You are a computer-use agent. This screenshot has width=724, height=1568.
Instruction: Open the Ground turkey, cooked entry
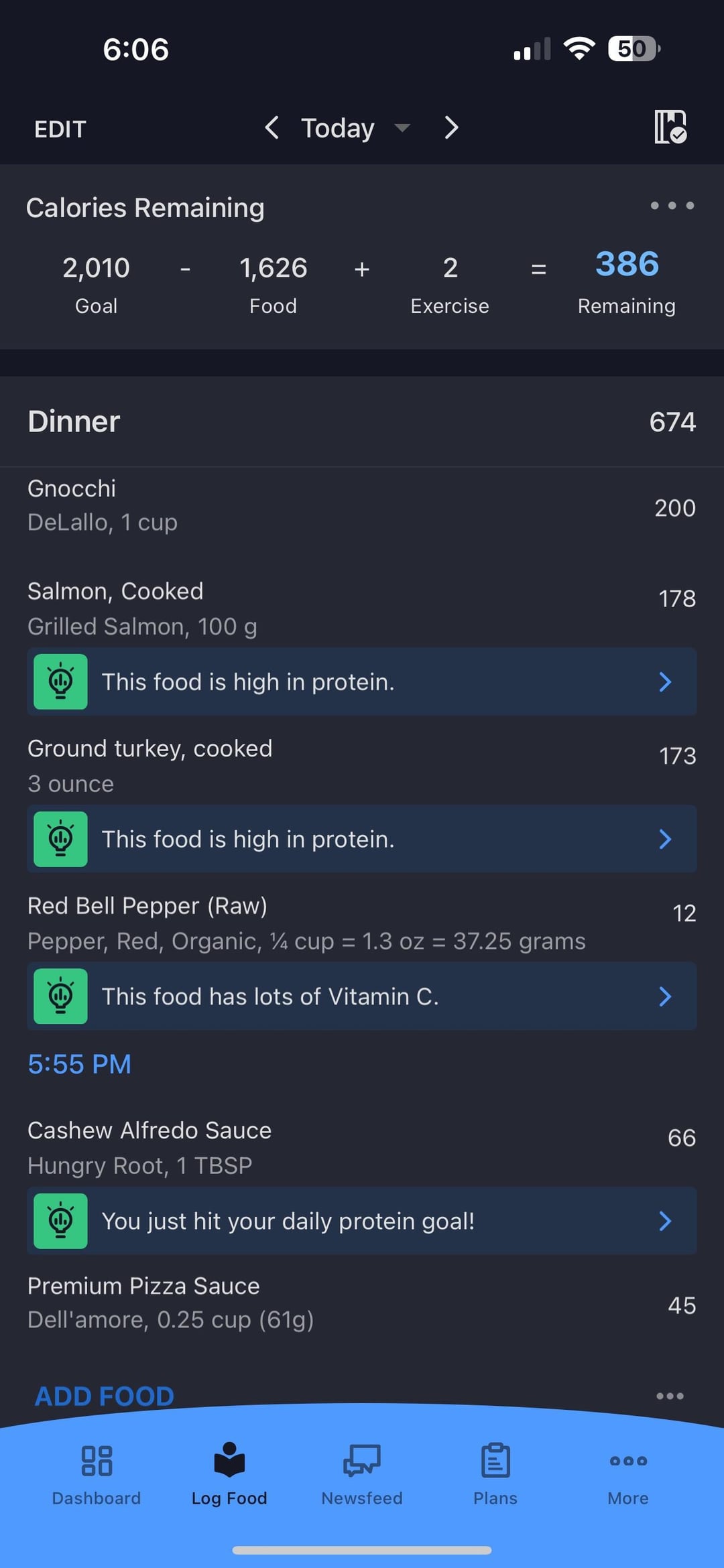(x=362, y=766)
